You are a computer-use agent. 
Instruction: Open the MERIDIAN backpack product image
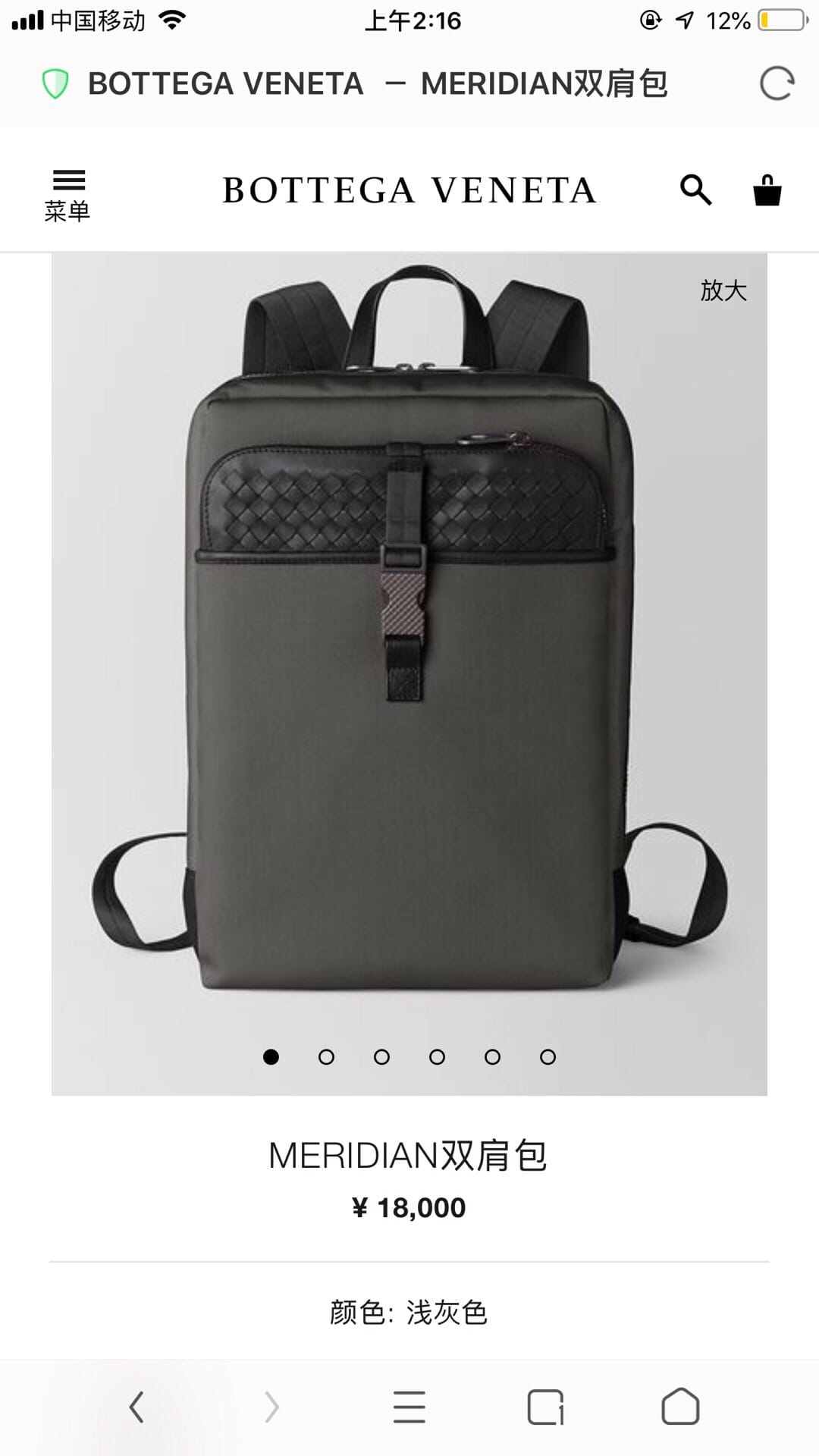coord(409,645)
